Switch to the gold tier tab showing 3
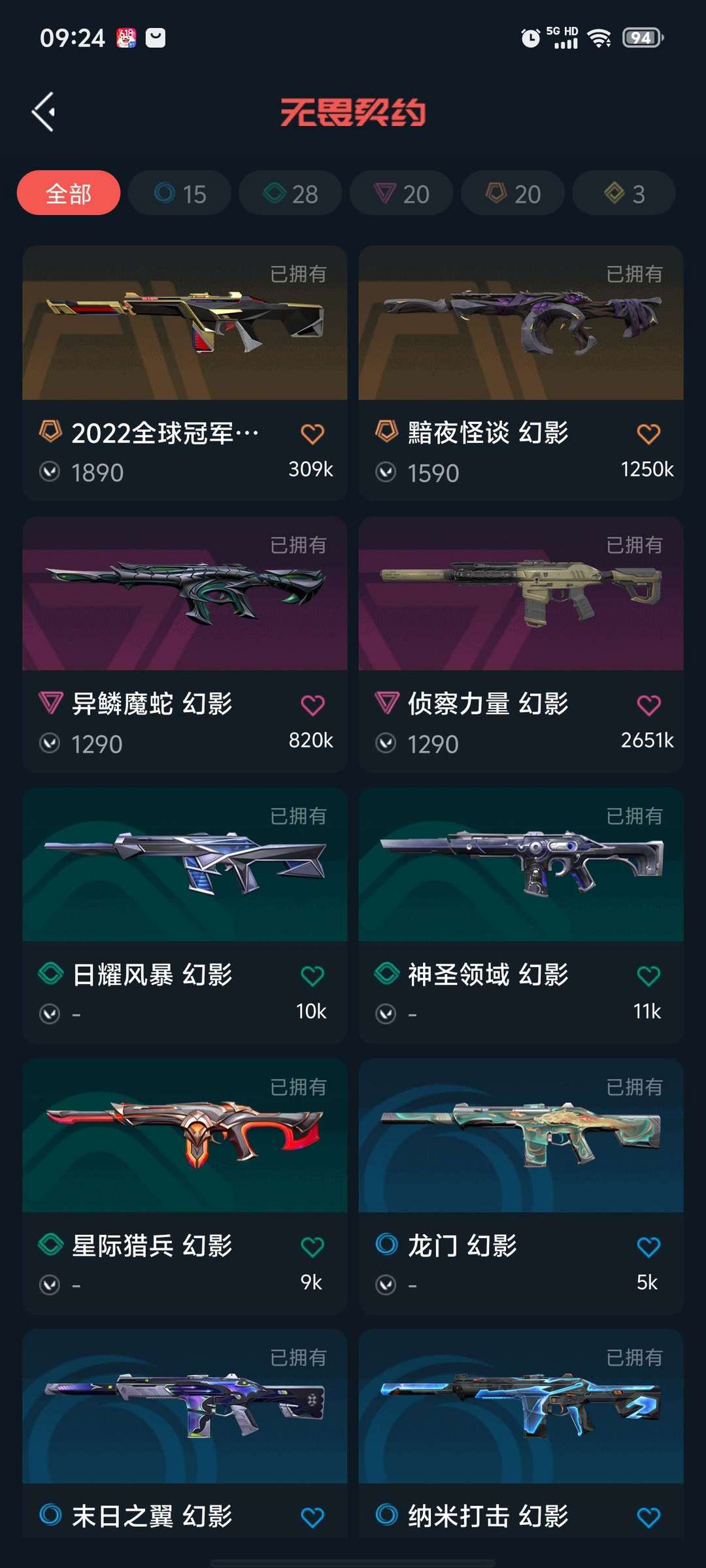 pyautogui.click(x=624, y=193)
